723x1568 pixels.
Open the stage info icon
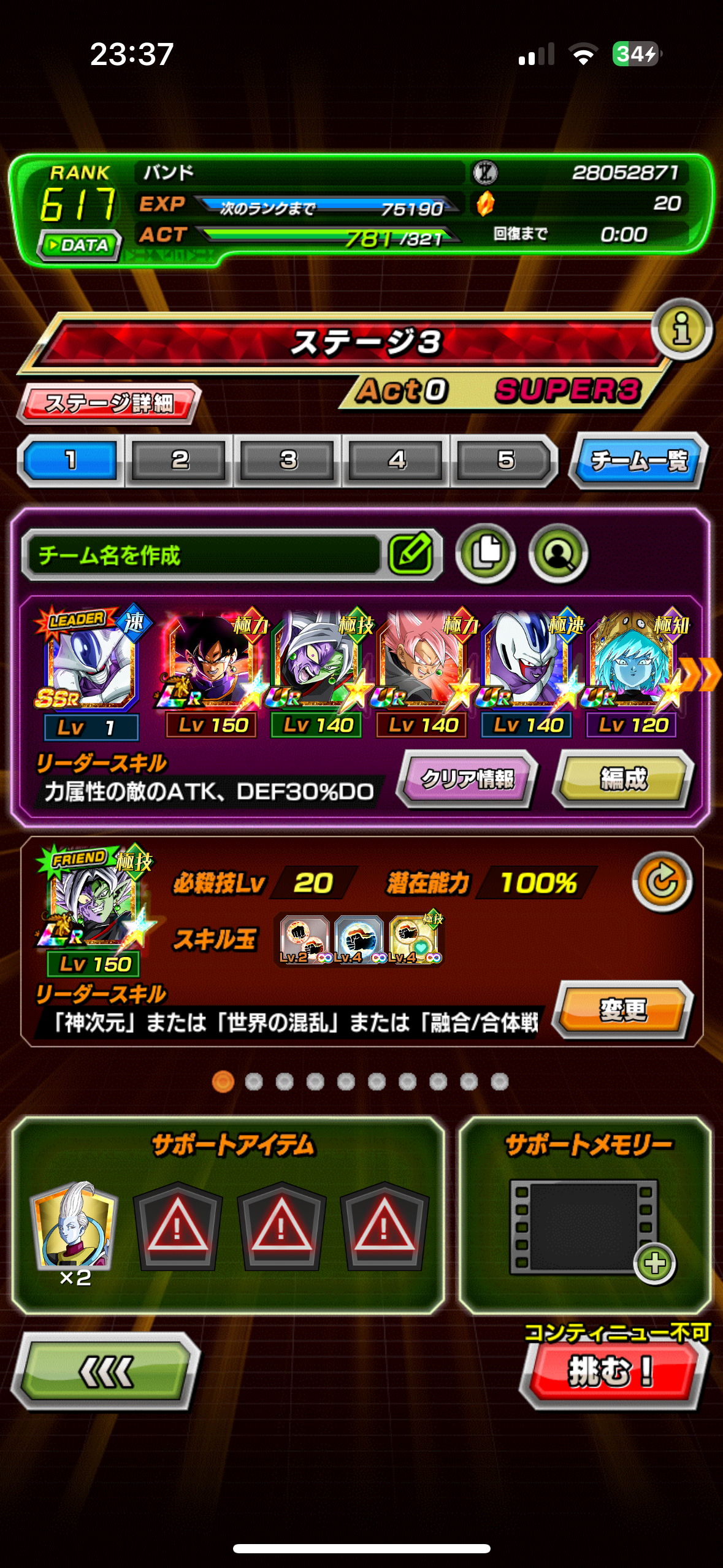[681, 329]
